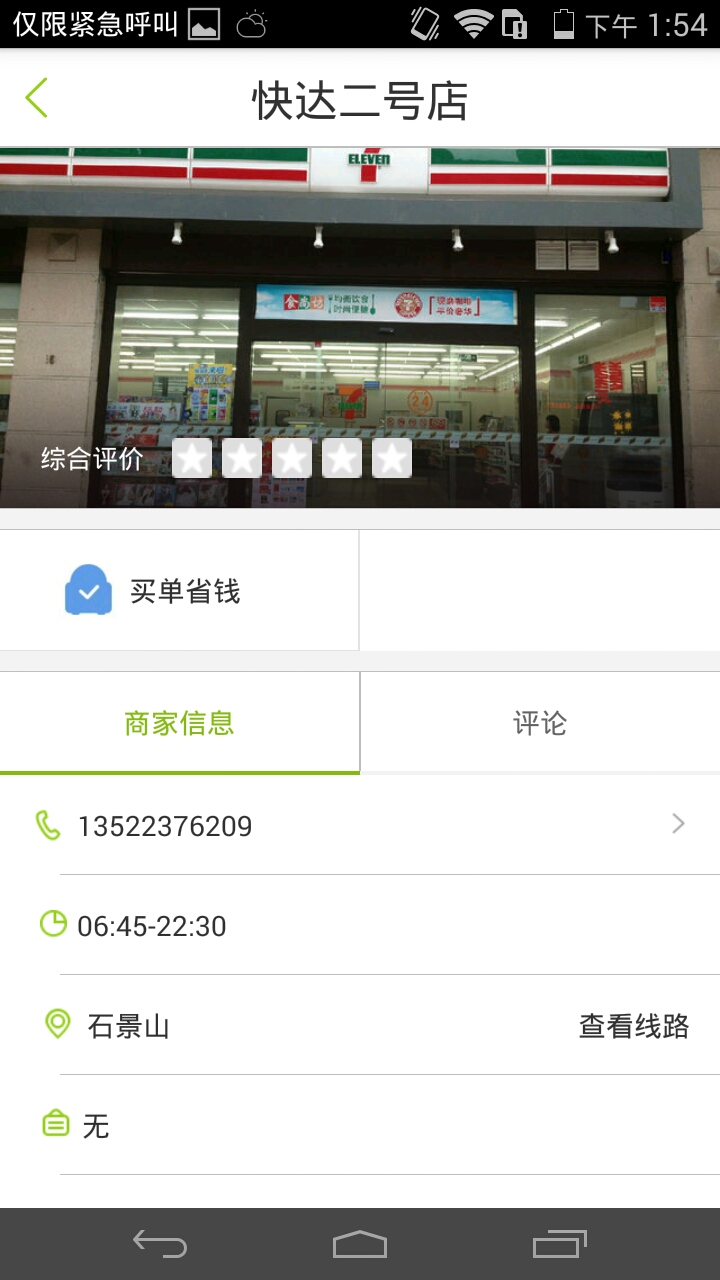View route via 查看线路
This screenshot has height=1280, width=720.
coord(634,1026)
